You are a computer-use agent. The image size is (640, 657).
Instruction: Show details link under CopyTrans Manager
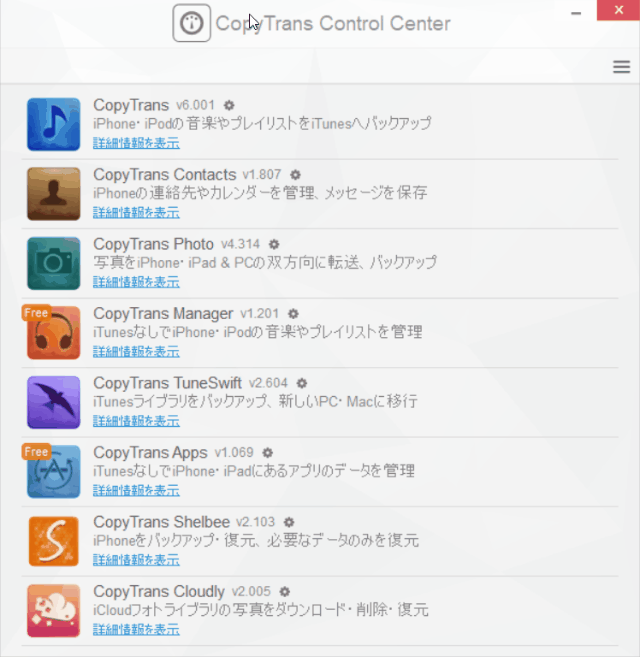click(136, 351)
